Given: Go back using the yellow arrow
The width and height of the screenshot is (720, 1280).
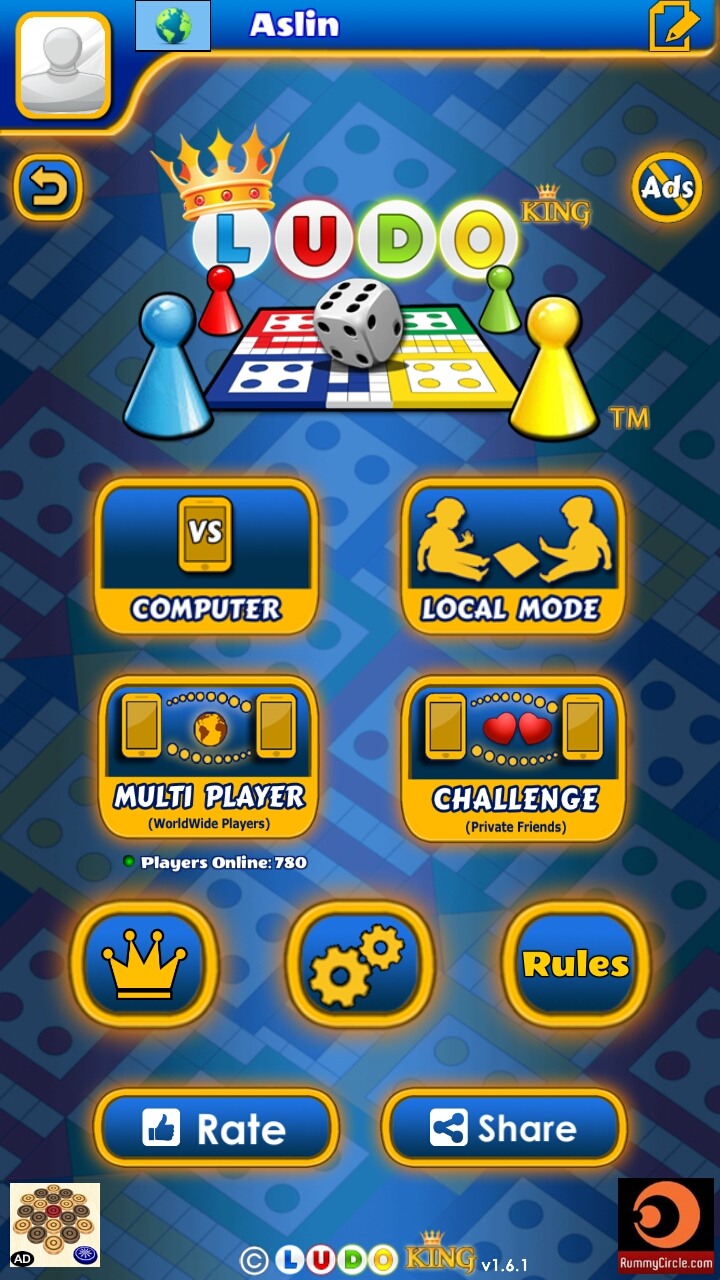Looking at the screenshot, I should [48, 187].
